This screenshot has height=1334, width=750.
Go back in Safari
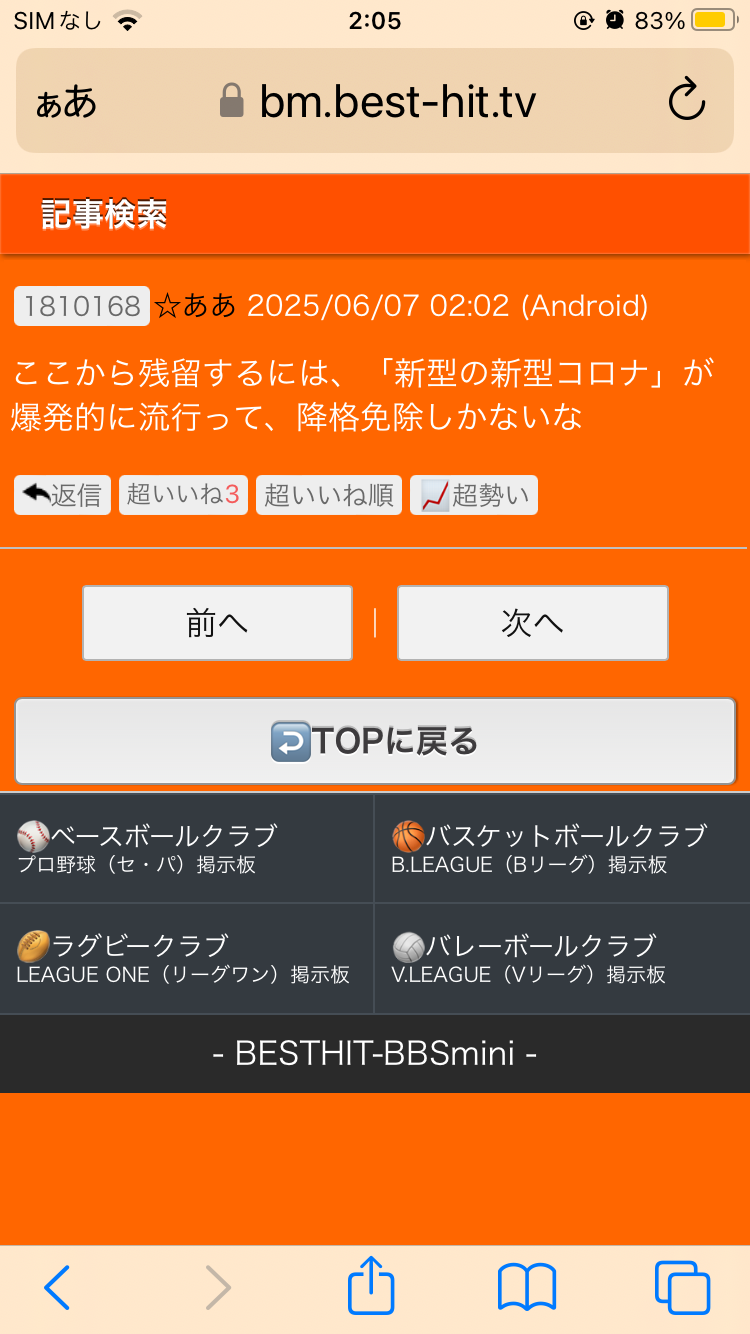[57, 1287]
